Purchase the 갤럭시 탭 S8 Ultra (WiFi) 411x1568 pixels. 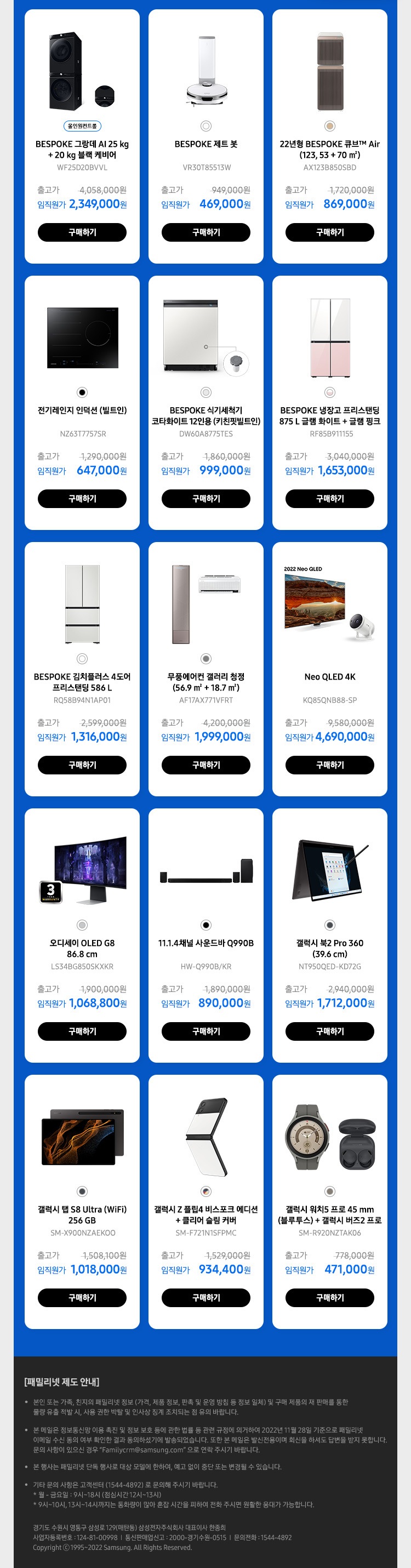coord(82,1298)
